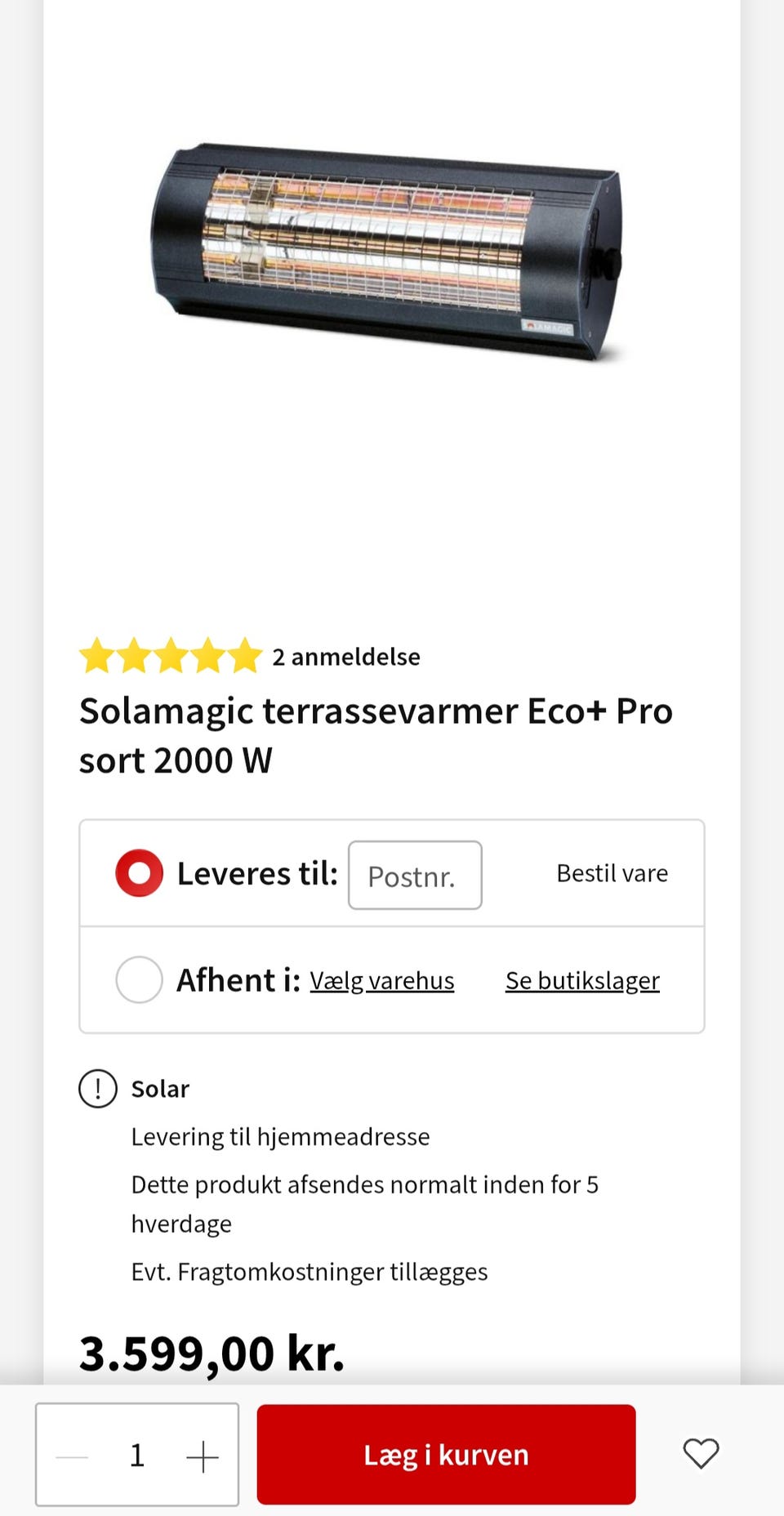
Task: Click the third rating star
Action: (x=171, y=655)
